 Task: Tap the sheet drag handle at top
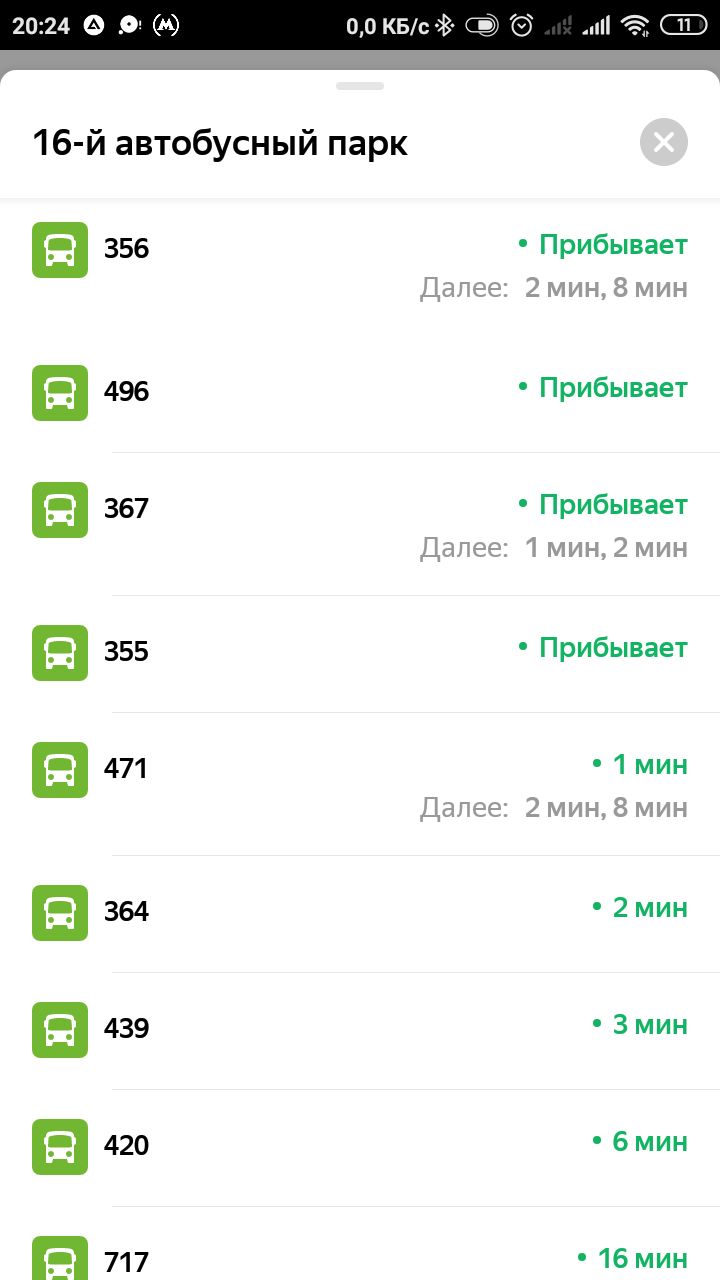point(360,86)
